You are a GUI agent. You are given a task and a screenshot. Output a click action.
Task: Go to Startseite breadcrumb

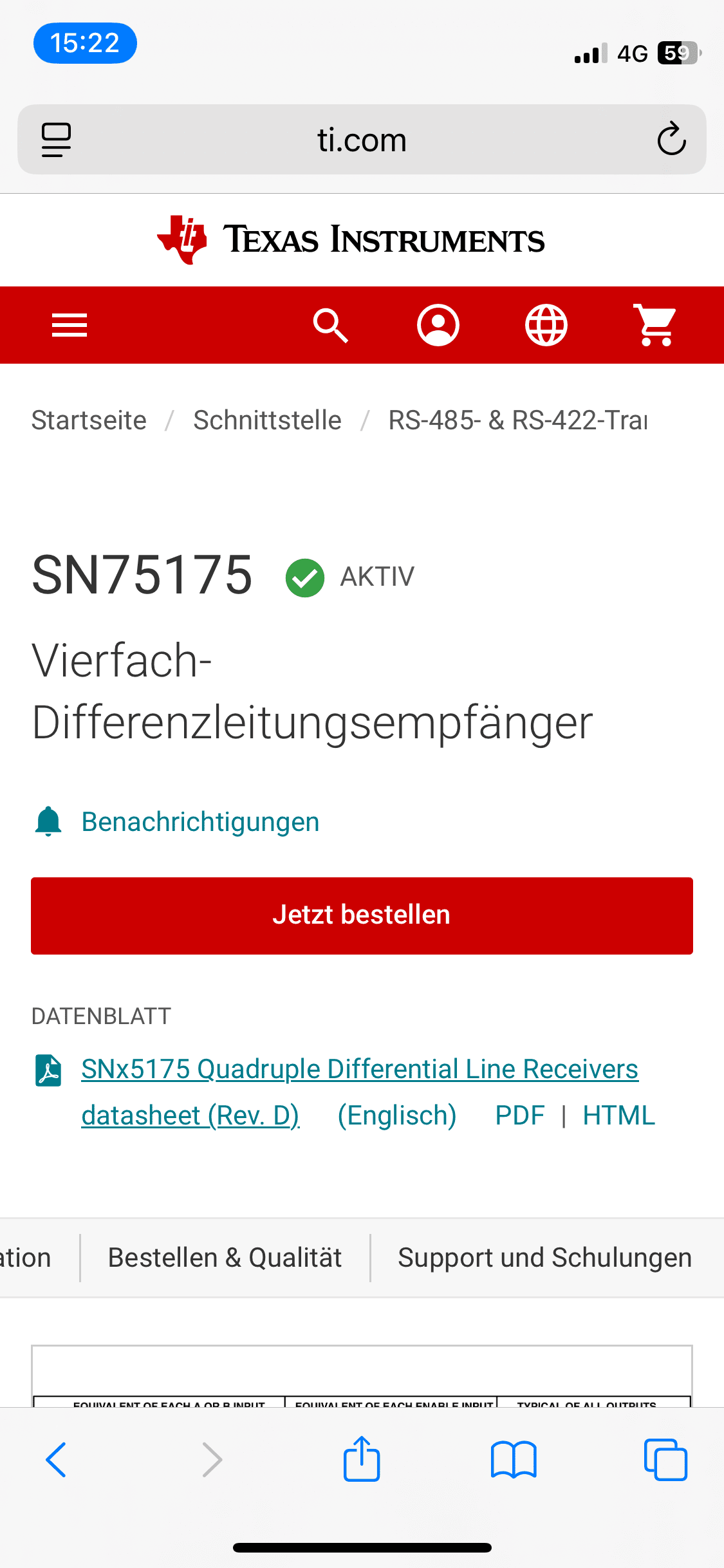click(89, 420)
